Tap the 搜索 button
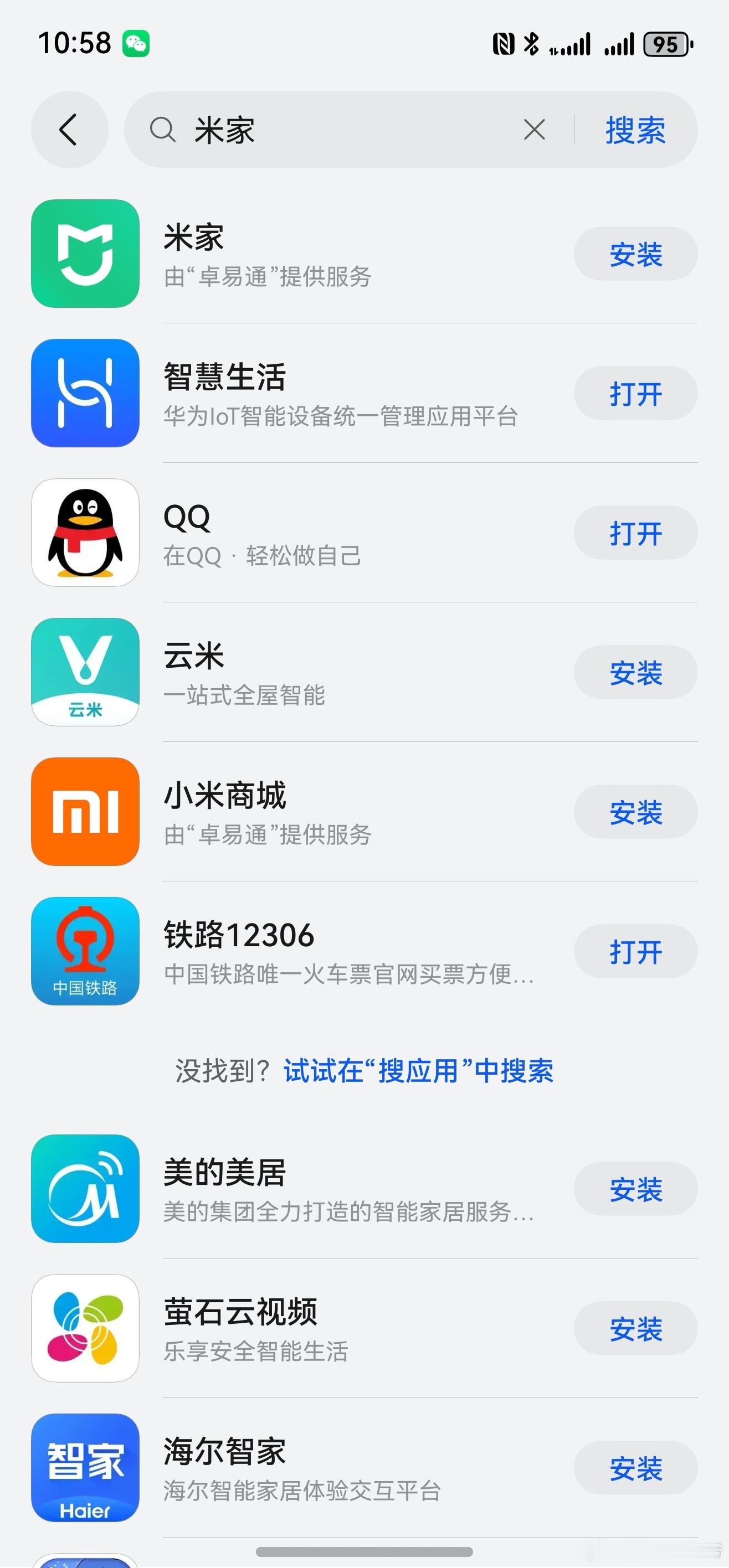The width and height of the screenshot is (729, 1568). point(635,130)
